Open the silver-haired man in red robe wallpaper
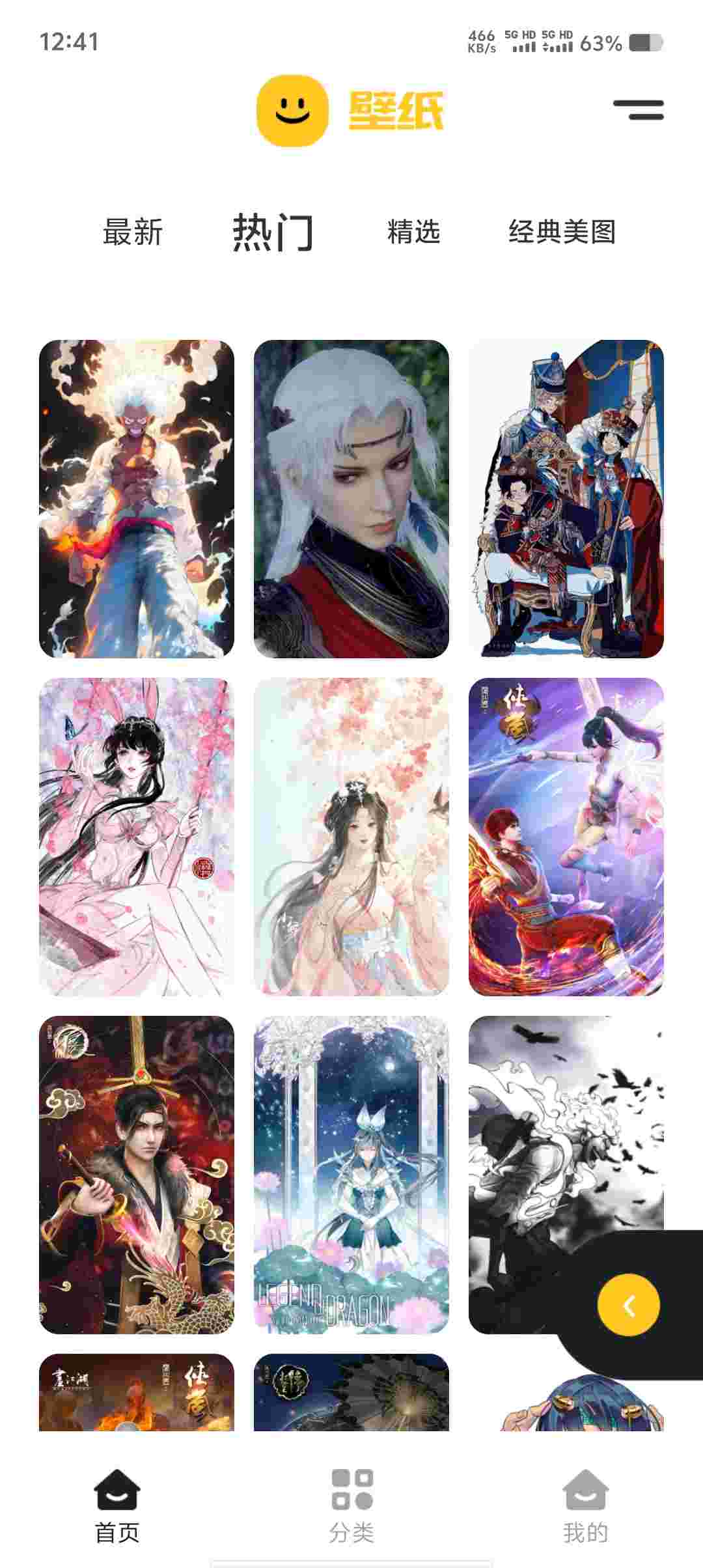The image size is (703, 1568). (x=351, y=499)
